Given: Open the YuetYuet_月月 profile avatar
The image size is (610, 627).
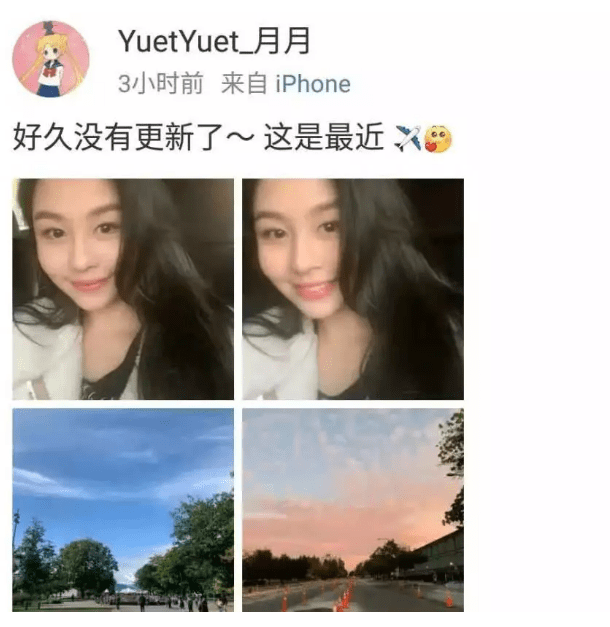Looking at the screenshot, I should click(x=51, y=59).
